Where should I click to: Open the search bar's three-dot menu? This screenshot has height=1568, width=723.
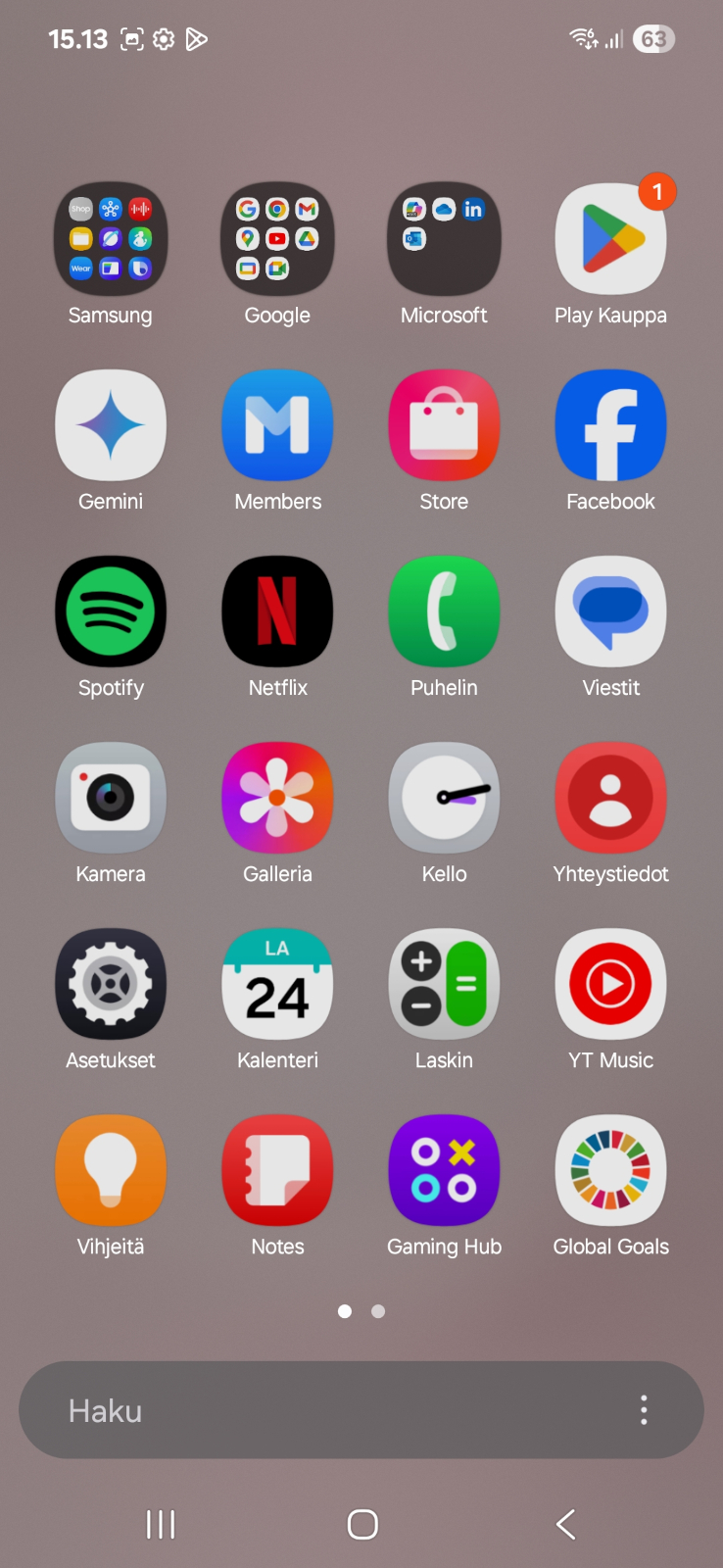(x=644, y=1410)
